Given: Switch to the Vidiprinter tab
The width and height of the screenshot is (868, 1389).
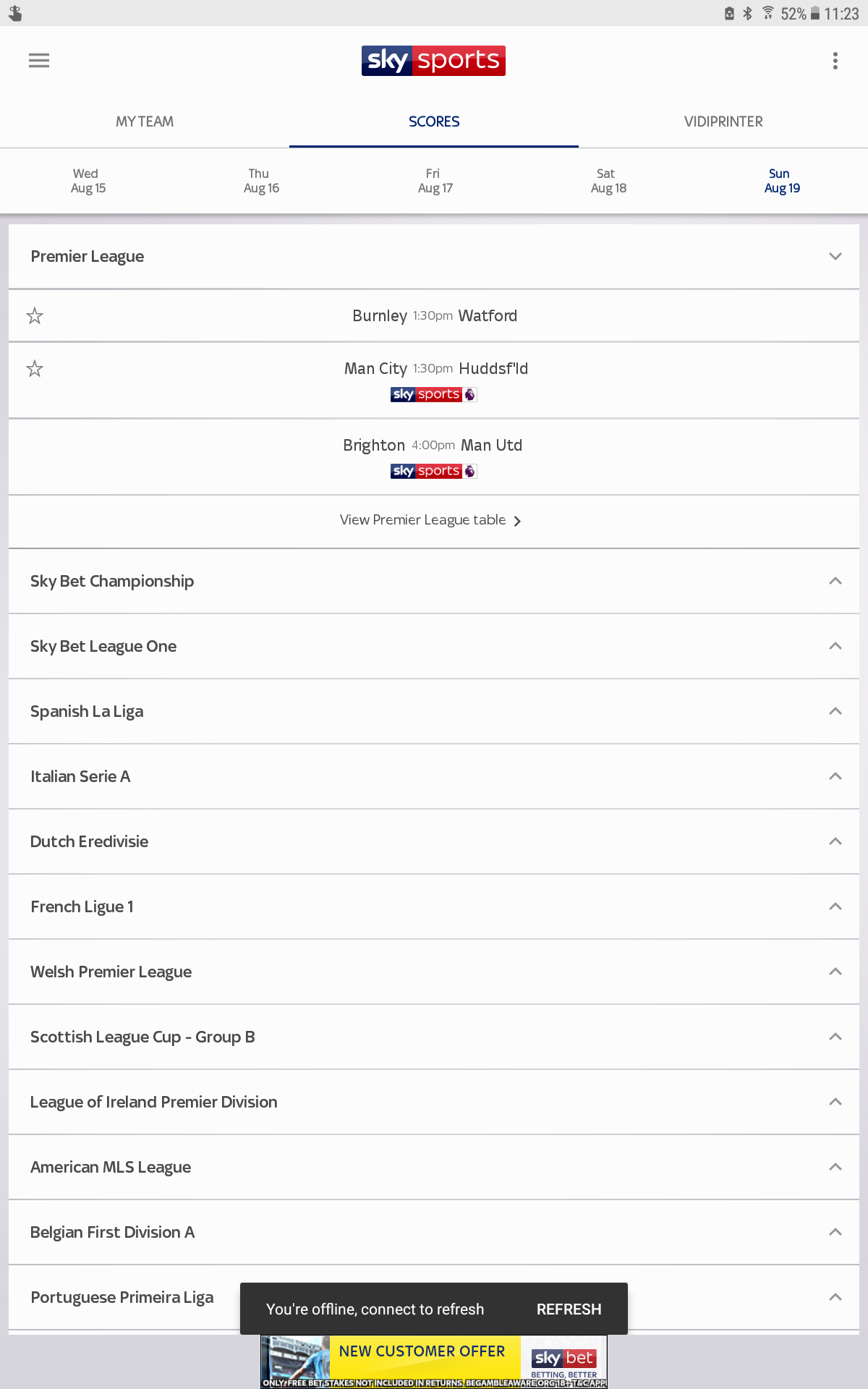Looking at the screenshot, I should (723, 122).
